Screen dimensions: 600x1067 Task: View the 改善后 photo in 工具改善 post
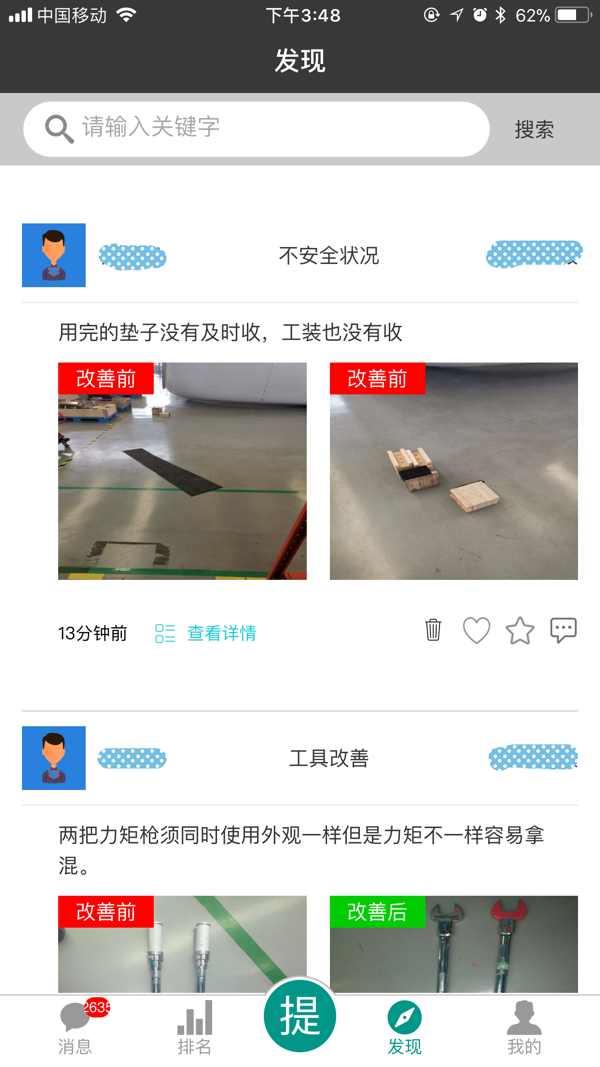[x=454, y=944]
